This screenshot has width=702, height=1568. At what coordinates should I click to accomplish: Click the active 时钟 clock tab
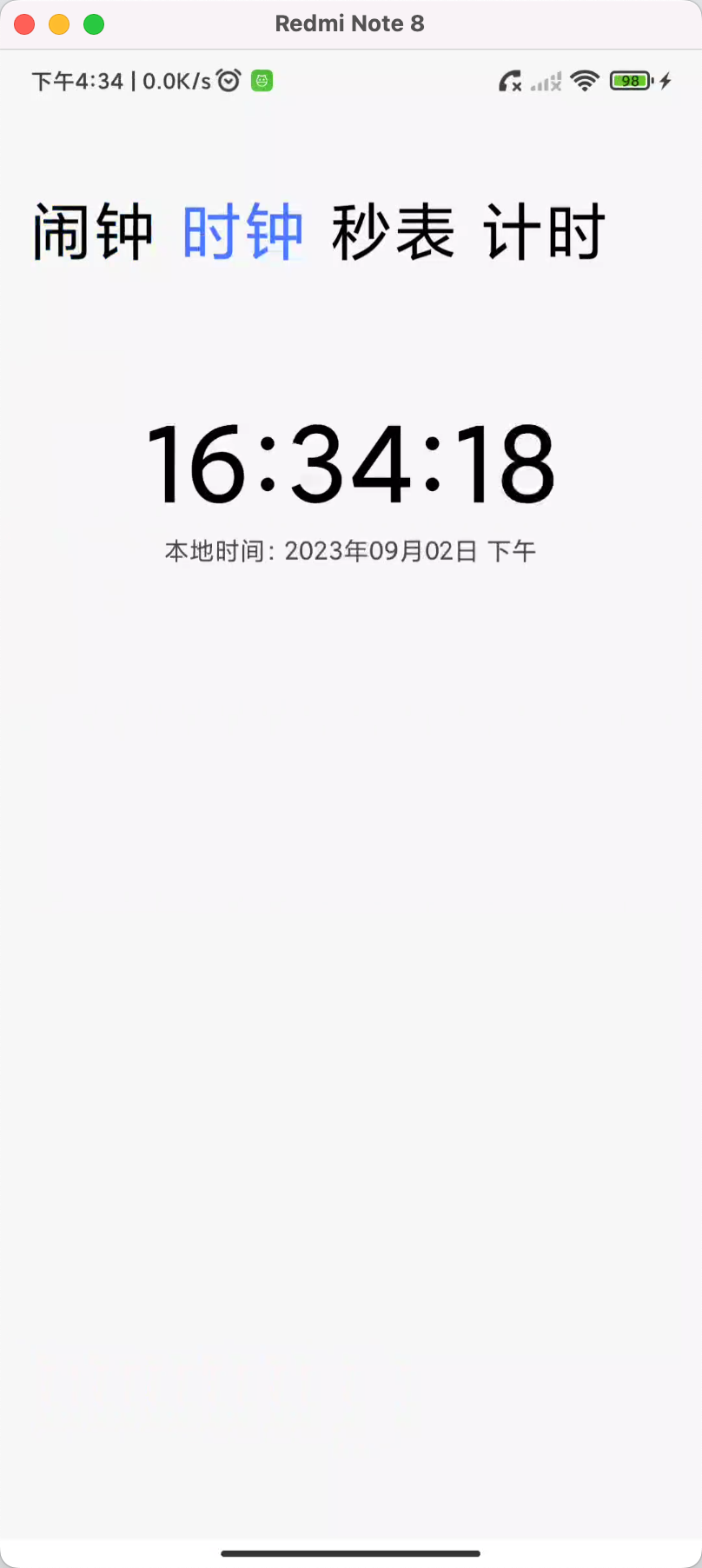point(243,229)
